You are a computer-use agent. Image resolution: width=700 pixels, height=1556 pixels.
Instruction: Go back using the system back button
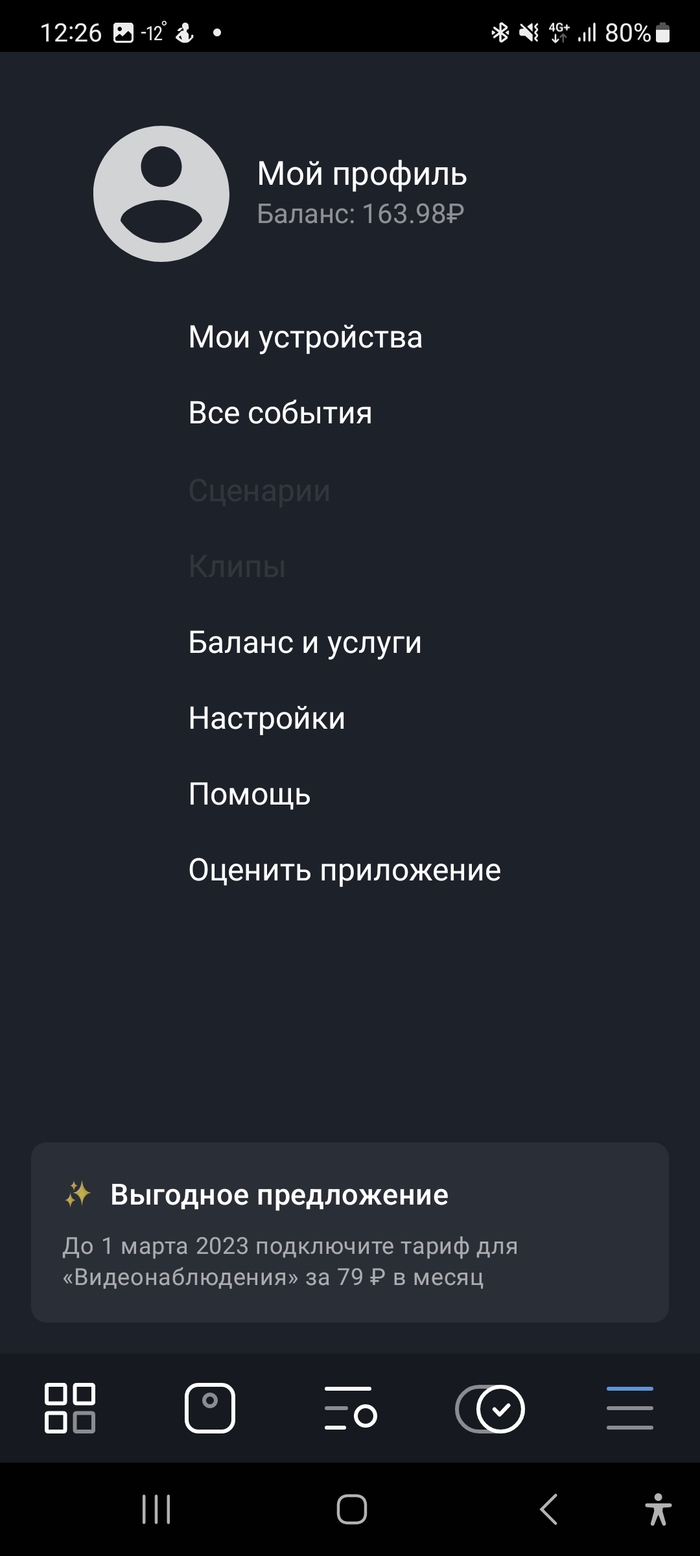[548, 1509]
